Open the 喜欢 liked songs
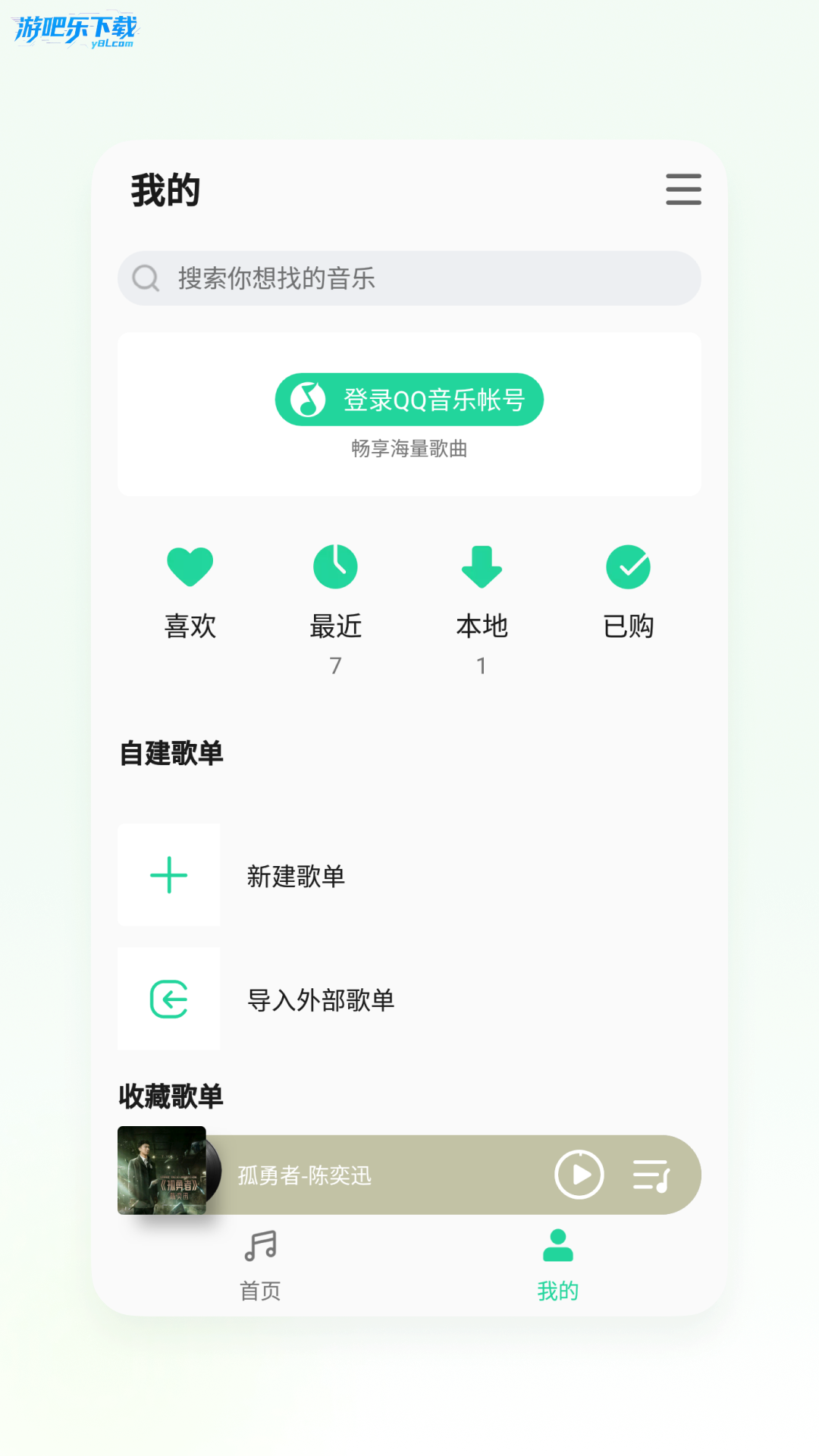This screenshot has height=1456, width=819. pos(190,588)
